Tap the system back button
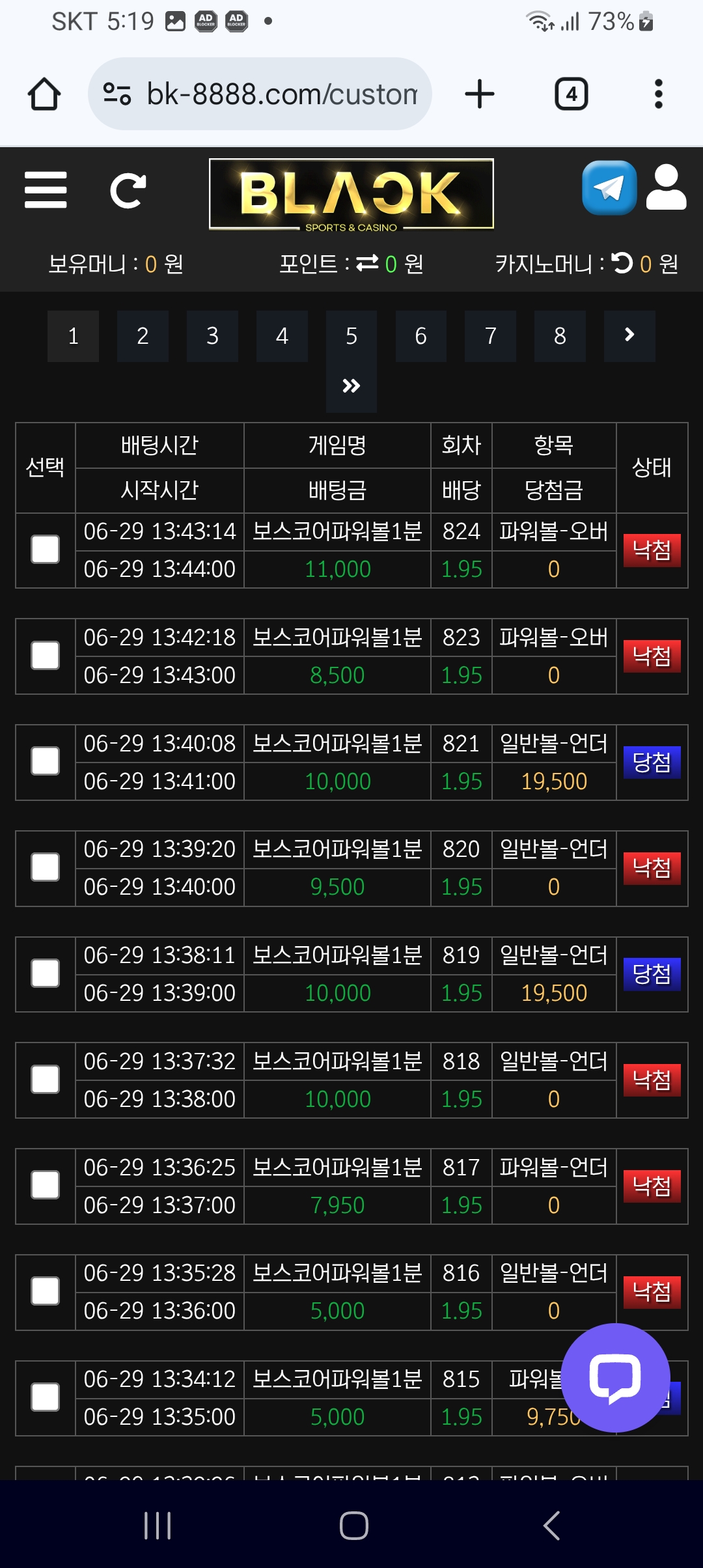The height and width of the screenshot is (1568, 703). [551, 1525]
